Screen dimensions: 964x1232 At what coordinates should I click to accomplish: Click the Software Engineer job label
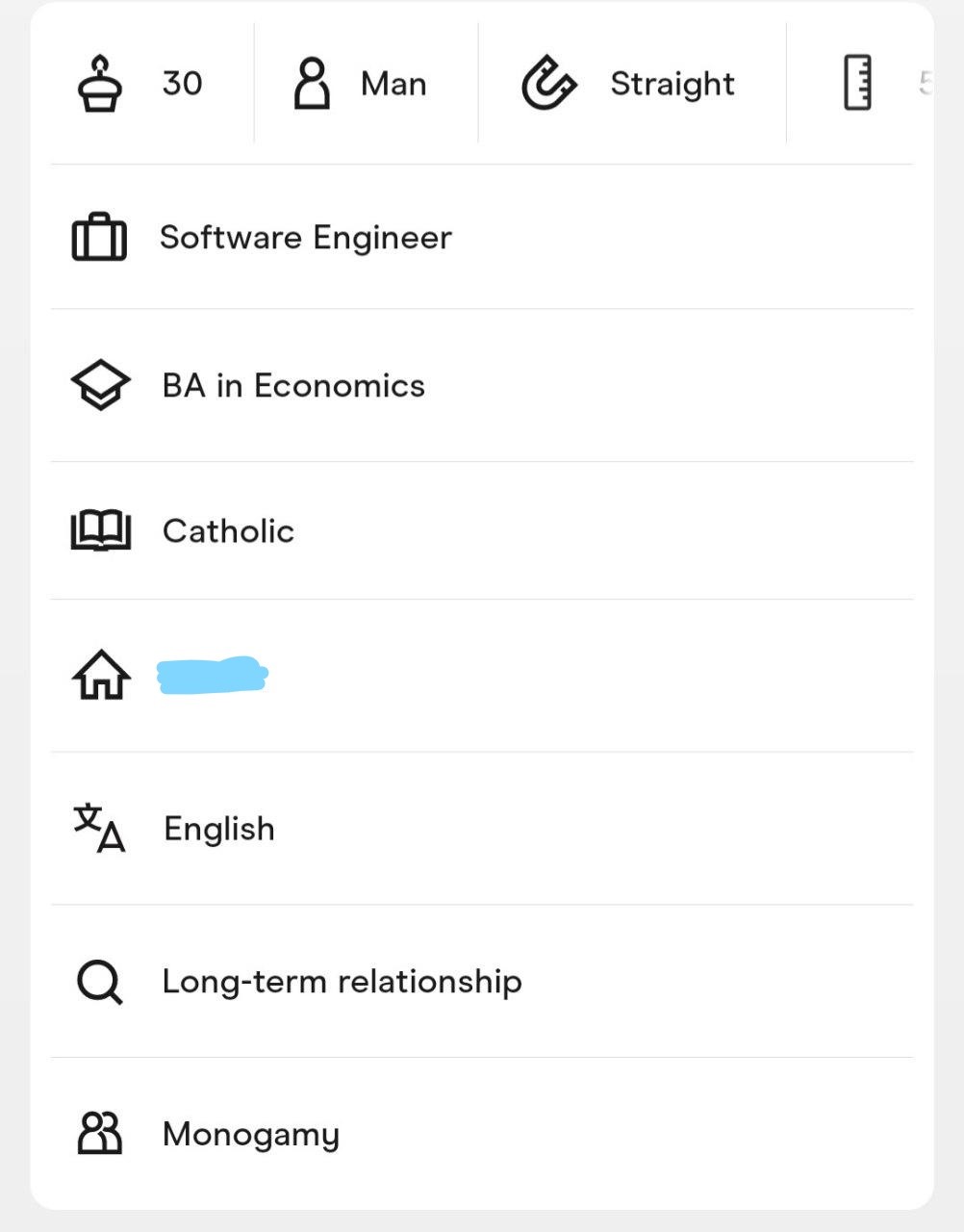(x=306, y=237)
